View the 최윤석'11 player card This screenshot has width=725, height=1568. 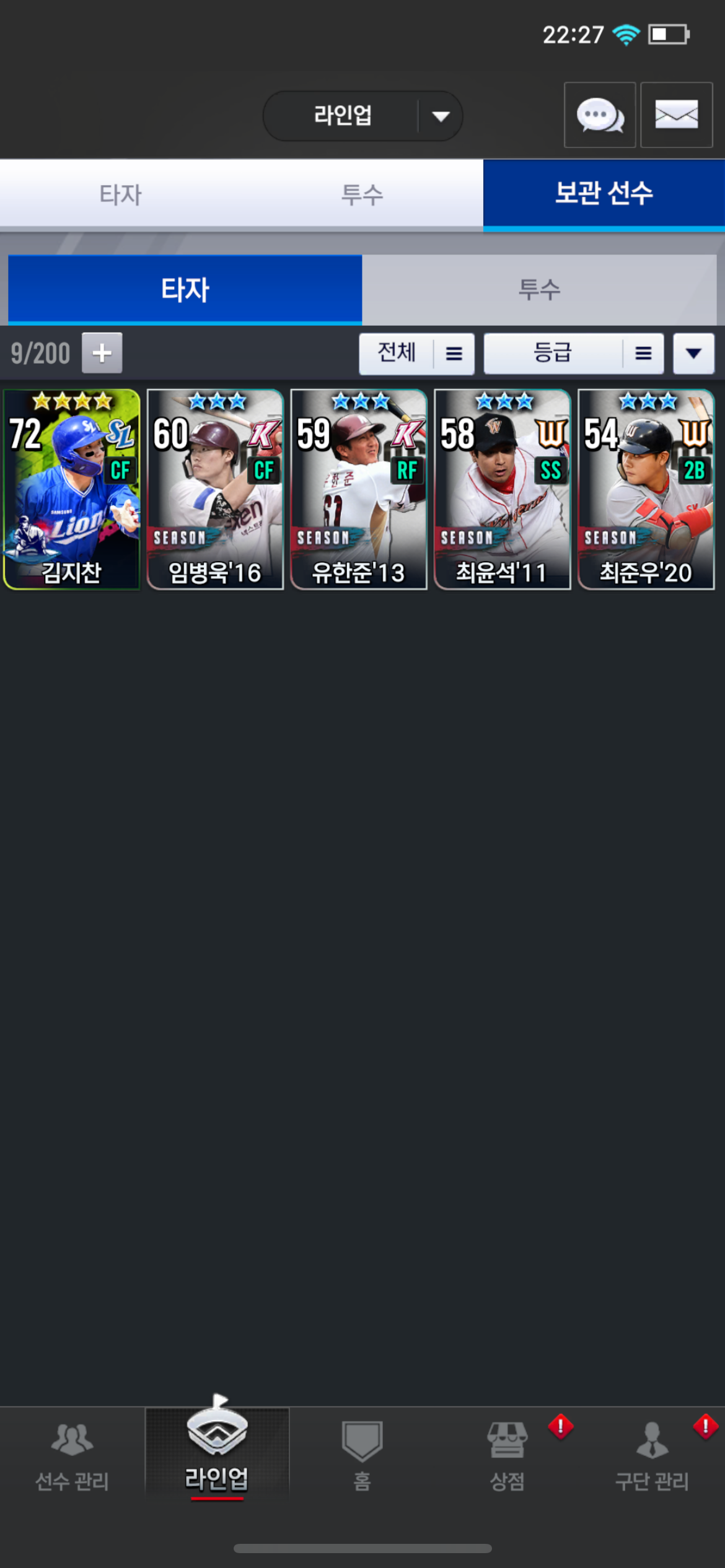pyautogui.click(x=503, y=489)
